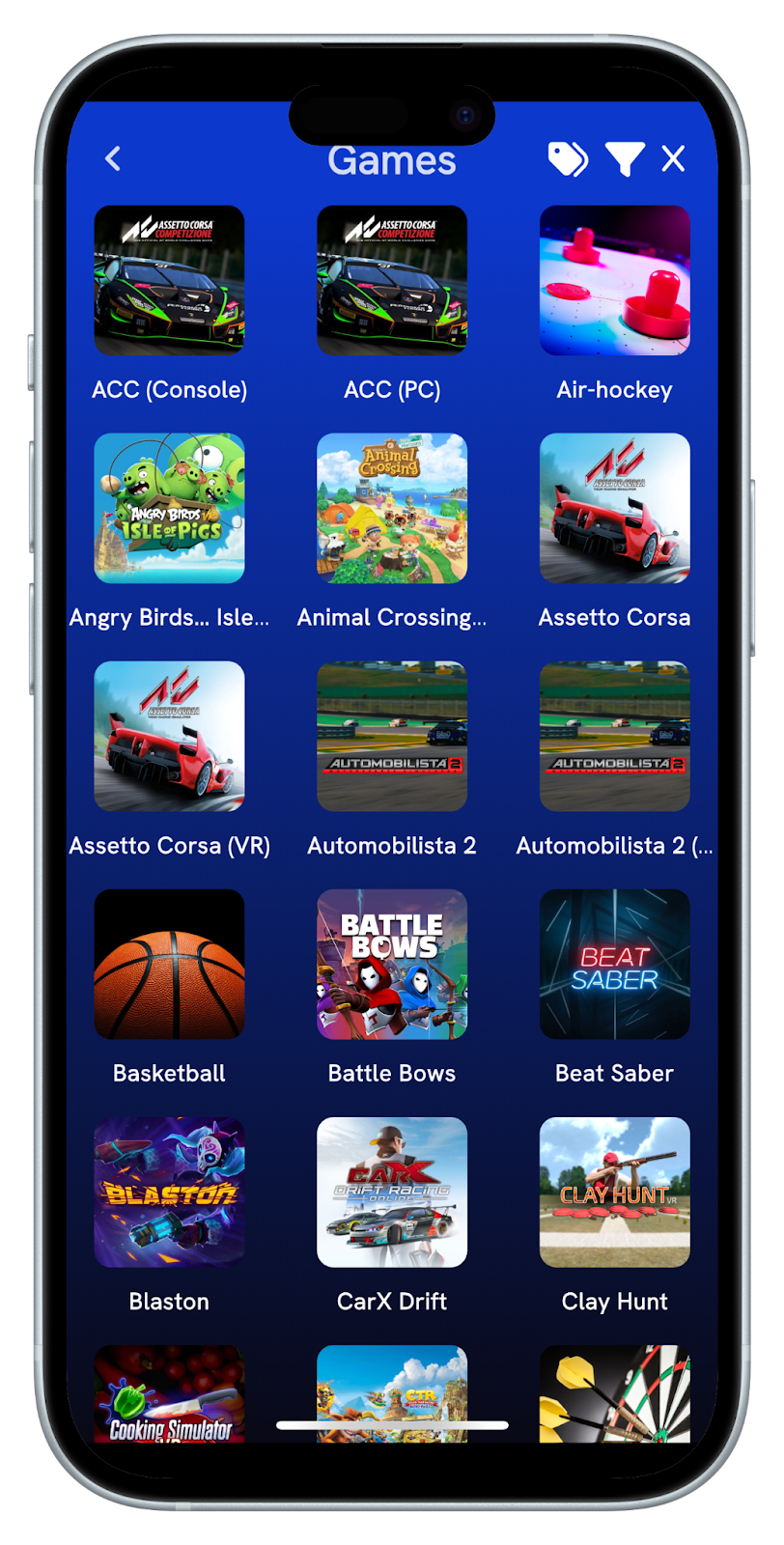Open the Basketball game
The image size is (784, 1545).
pyautogui.click(x=169, y=964)
